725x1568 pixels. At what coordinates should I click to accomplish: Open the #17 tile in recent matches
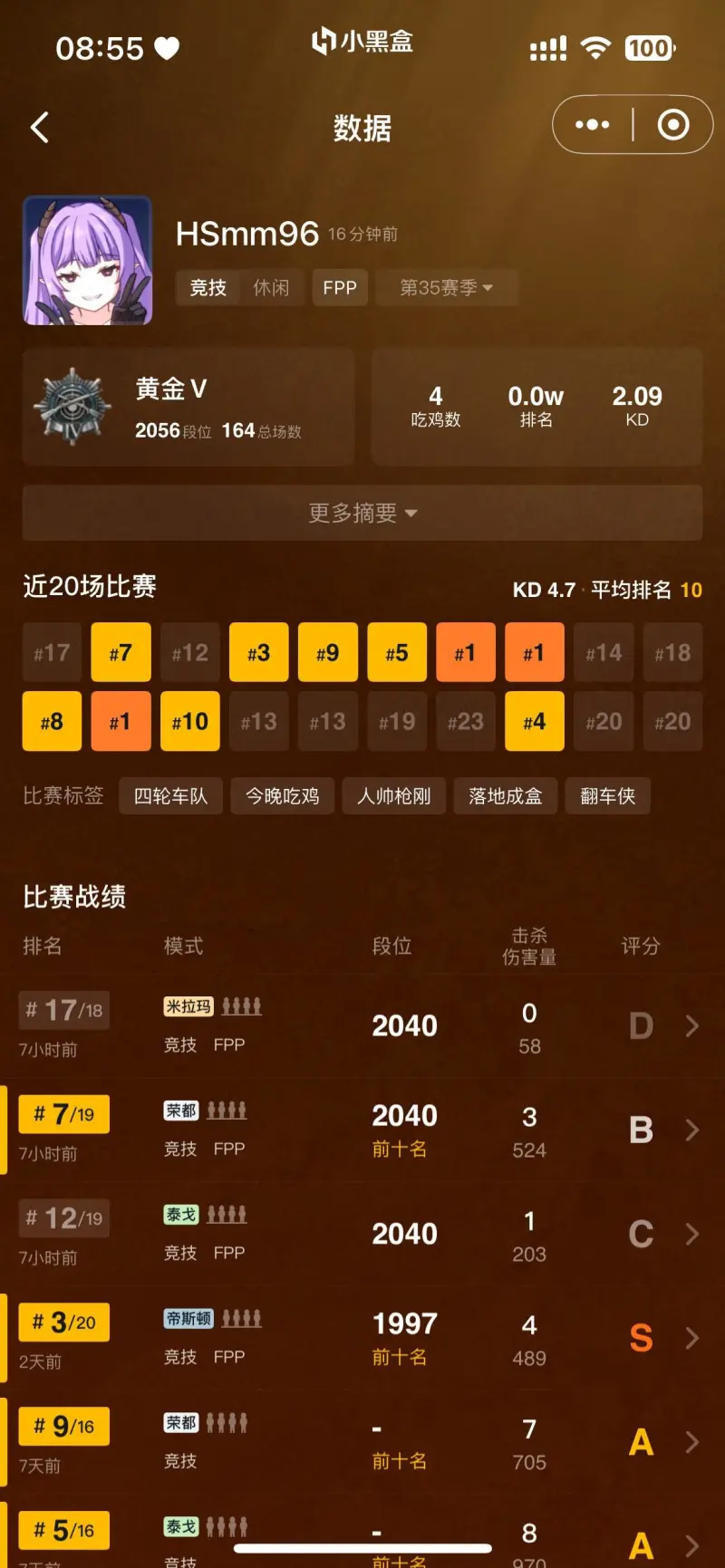(52, 652)
